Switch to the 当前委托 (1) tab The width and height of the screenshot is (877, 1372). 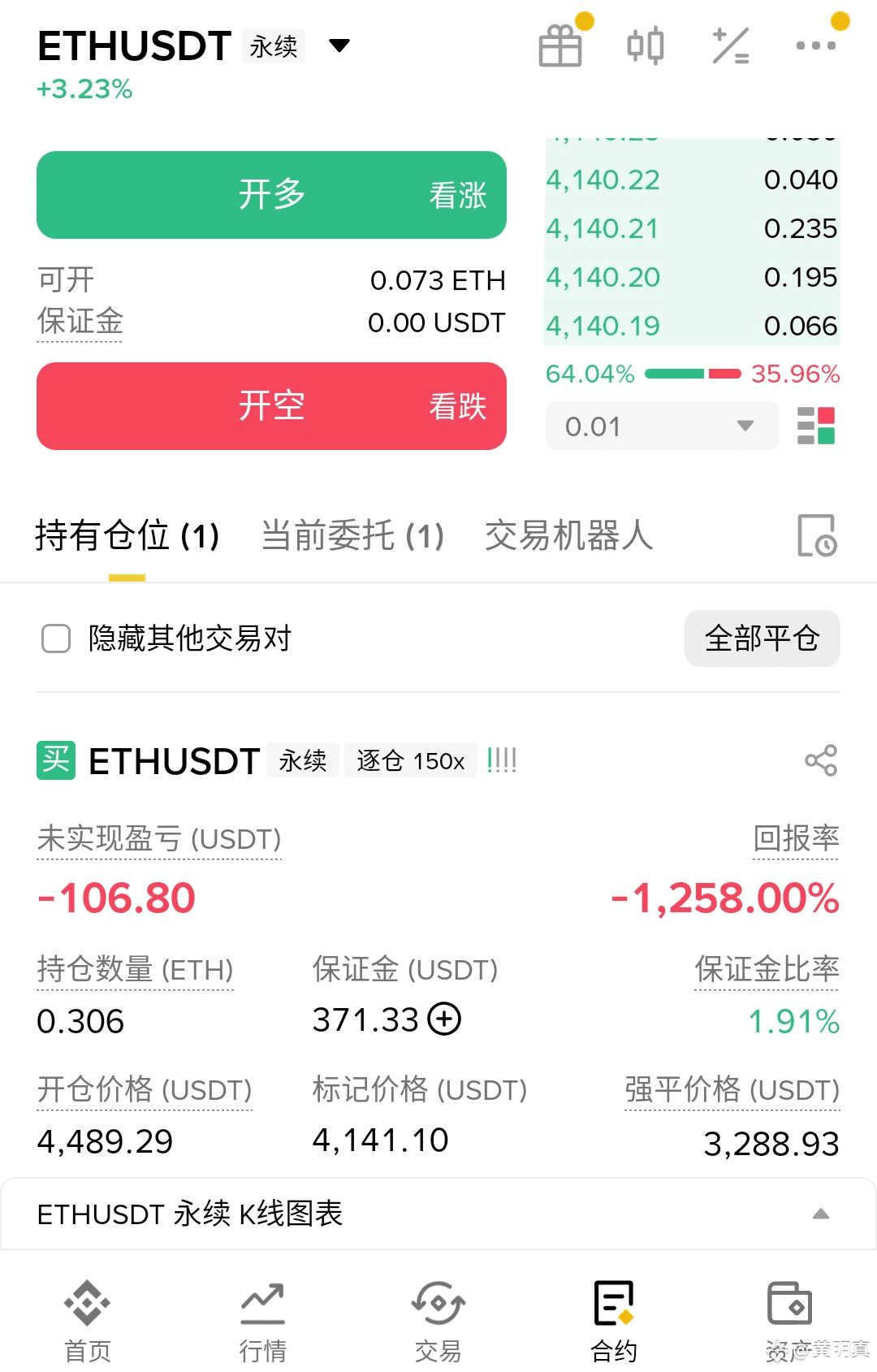point(352,536)
